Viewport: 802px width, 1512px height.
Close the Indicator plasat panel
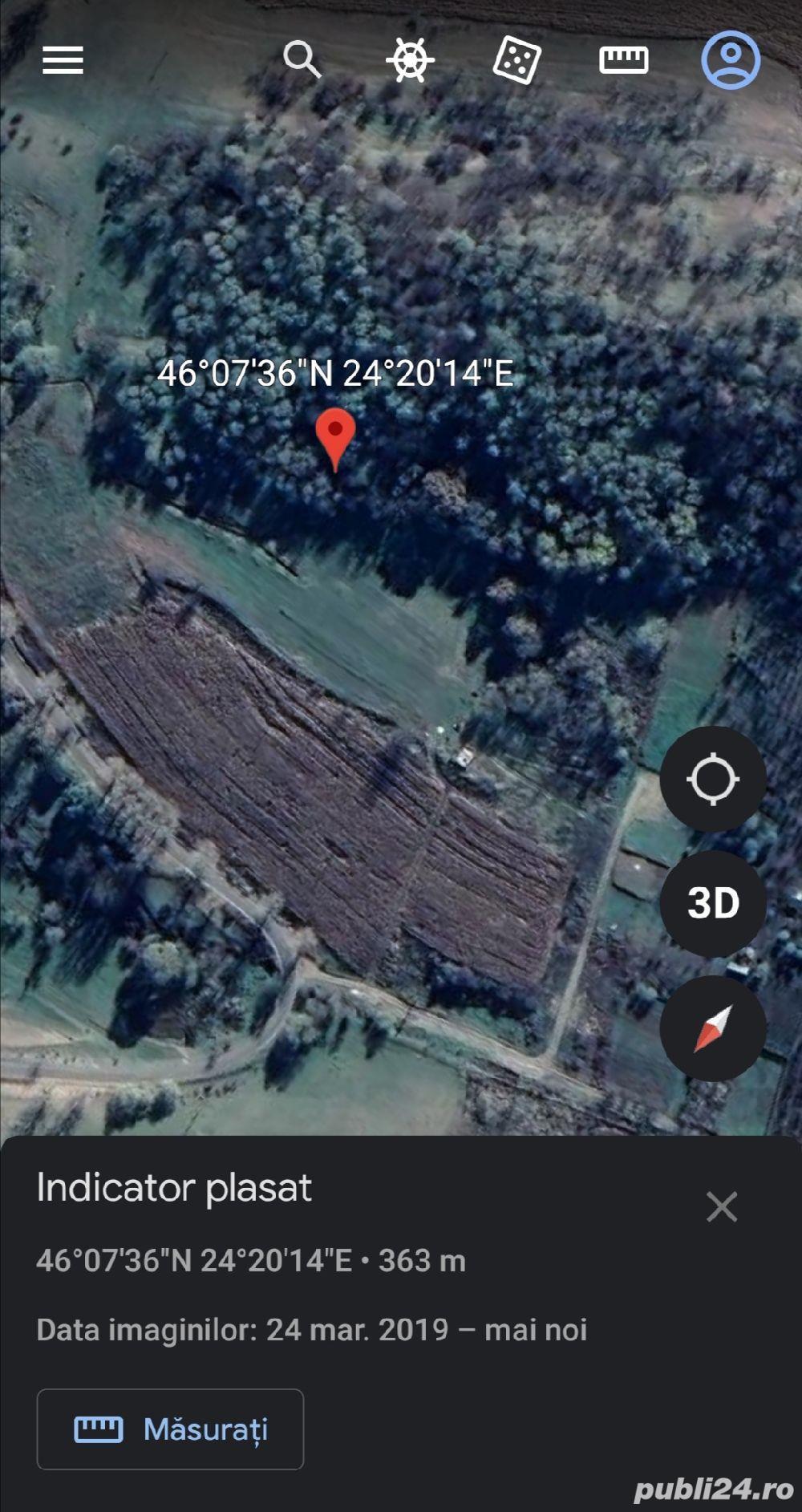click(721, 1206)
